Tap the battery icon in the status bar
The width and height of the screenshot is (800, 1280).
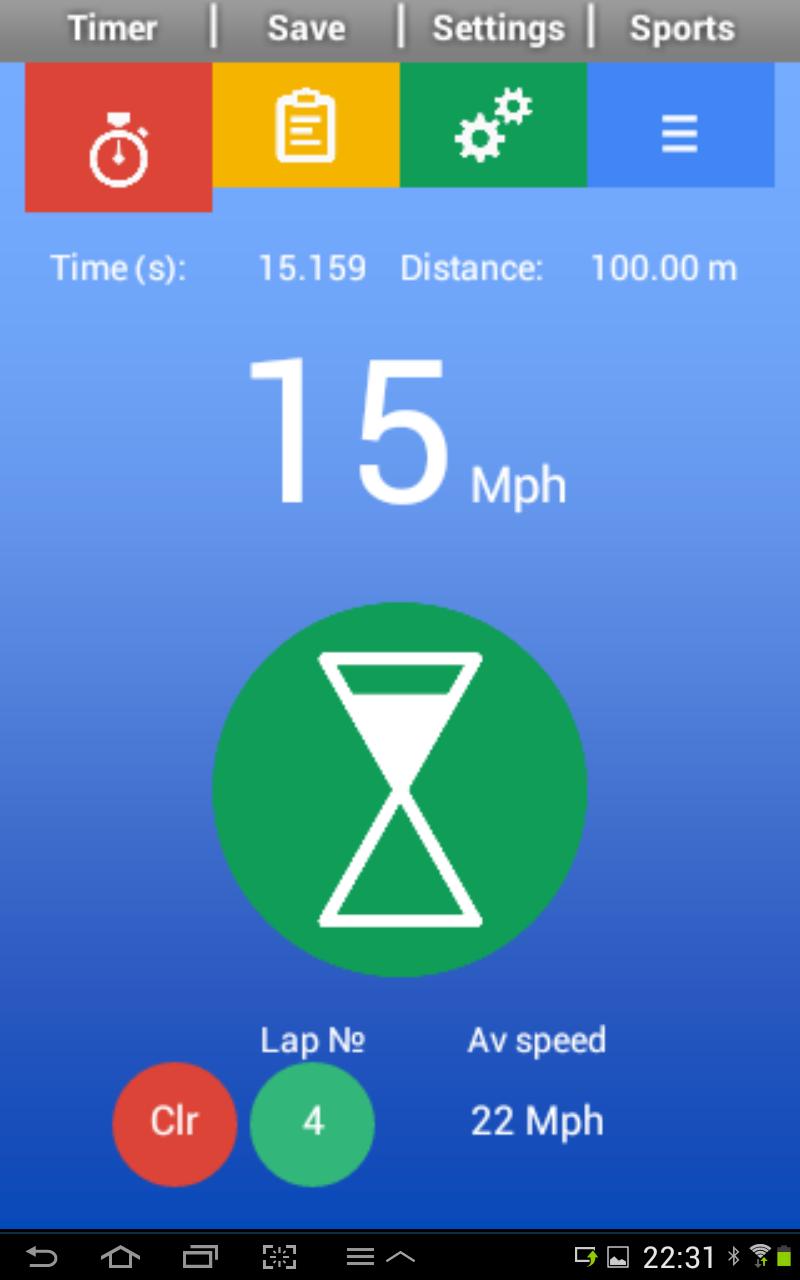[783, 1256]
